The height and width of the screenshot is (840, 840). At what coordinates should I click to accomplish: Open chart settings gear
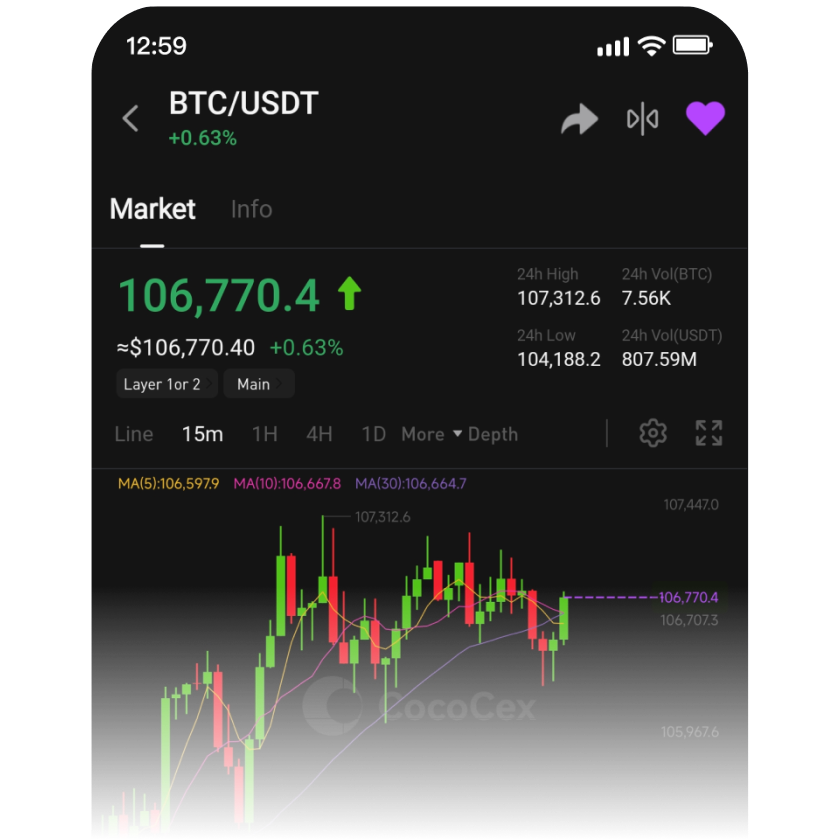click(x=653, y=433)
